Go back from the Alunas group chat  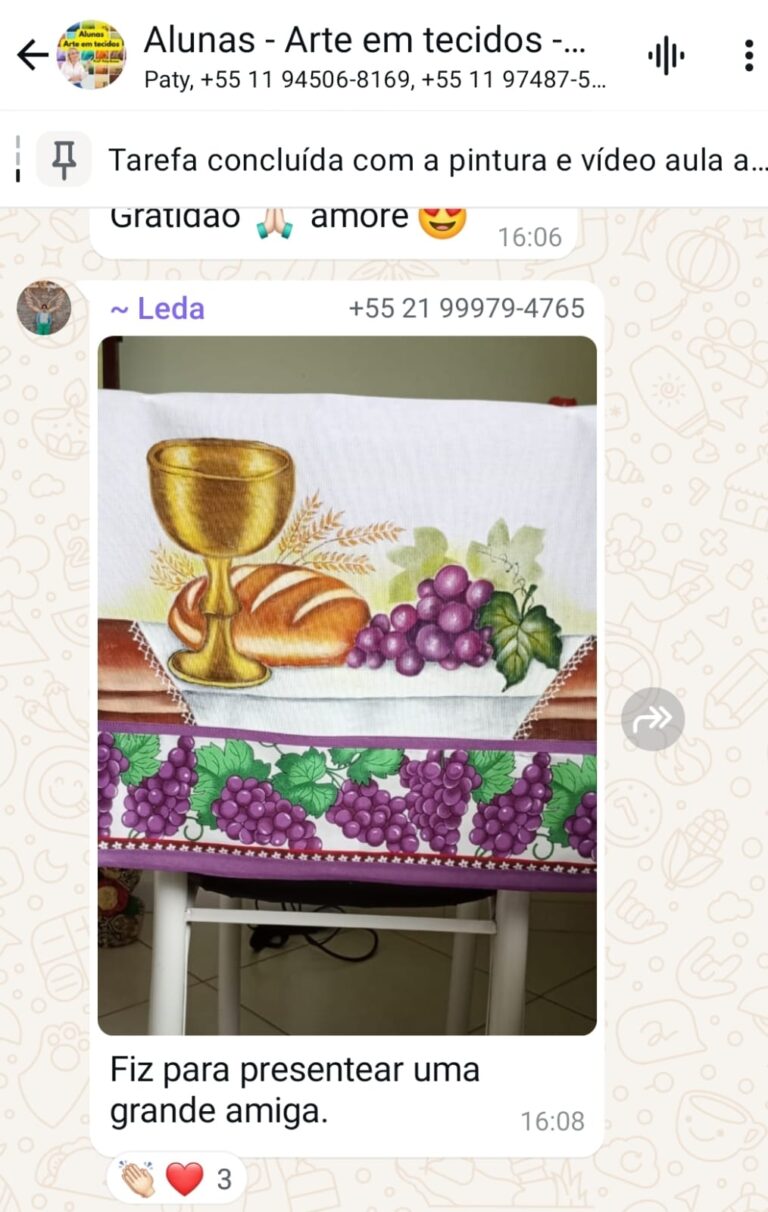pyautogui.click(x=32, y=55)
